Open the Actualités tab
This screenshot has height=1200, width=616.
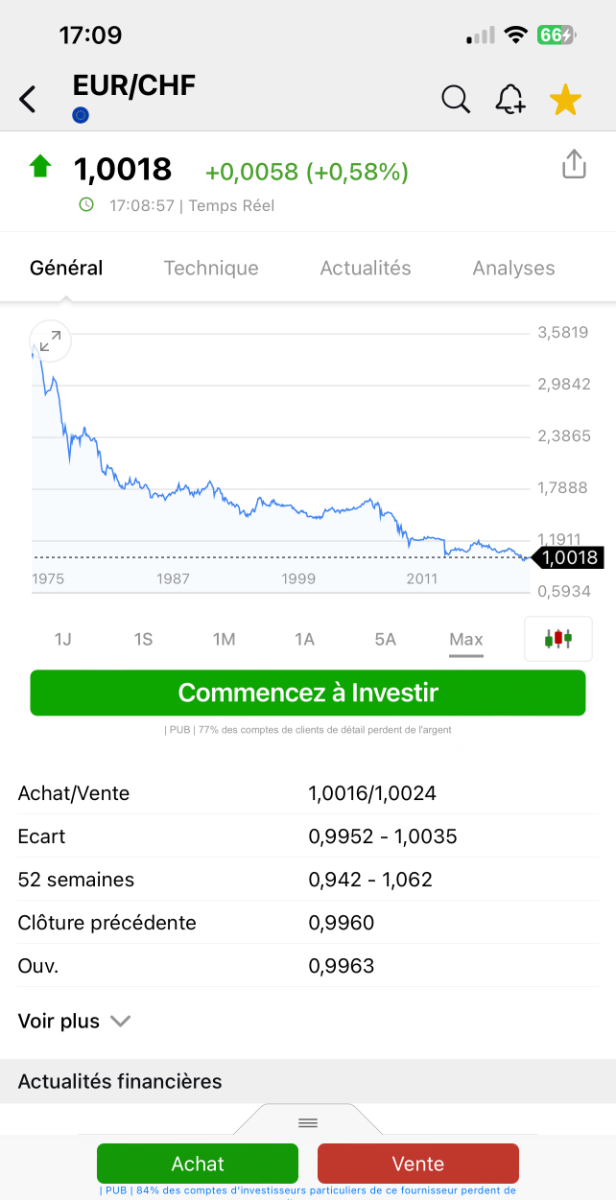[x=365, y=268]
